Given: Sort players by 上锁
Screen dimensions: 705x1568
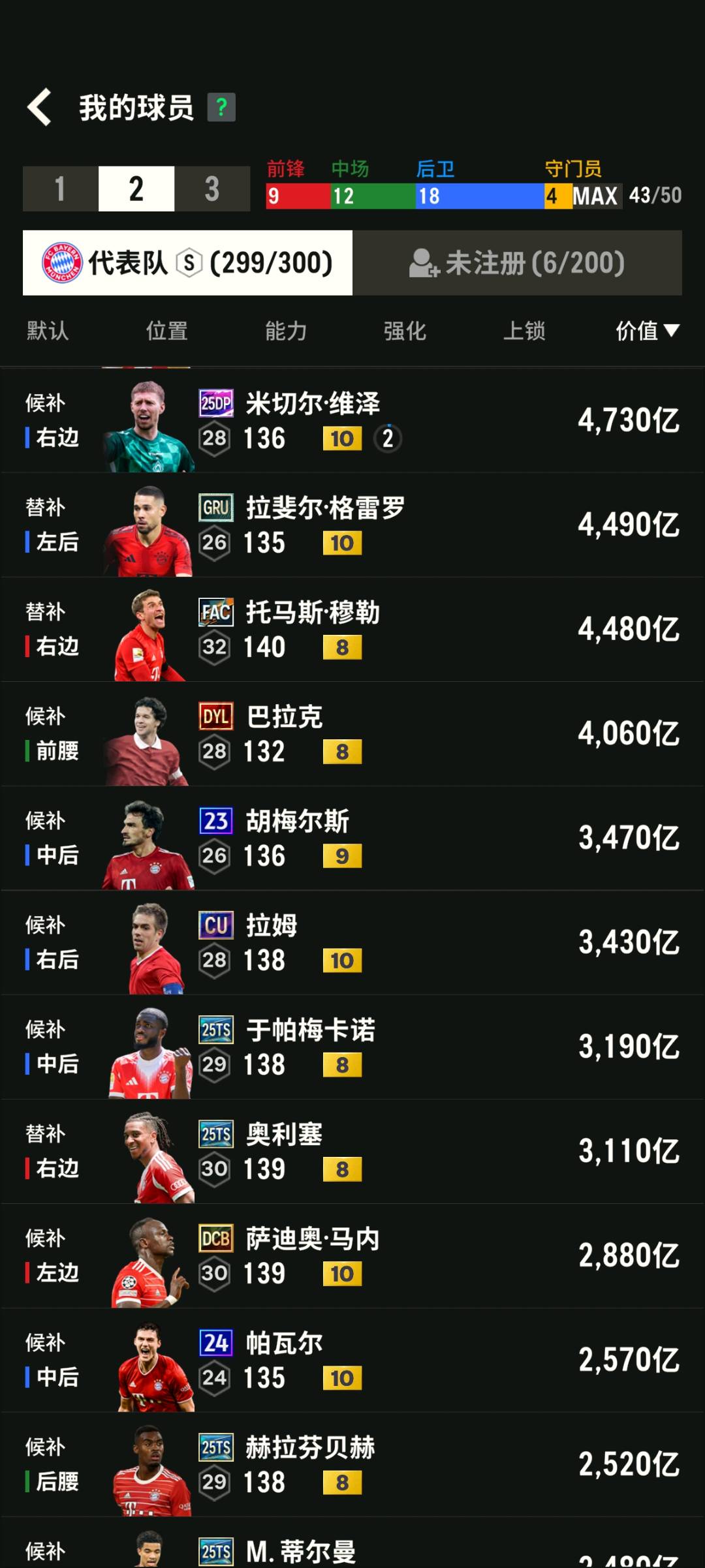Looking at the screenshot, I should pos(524,331).
